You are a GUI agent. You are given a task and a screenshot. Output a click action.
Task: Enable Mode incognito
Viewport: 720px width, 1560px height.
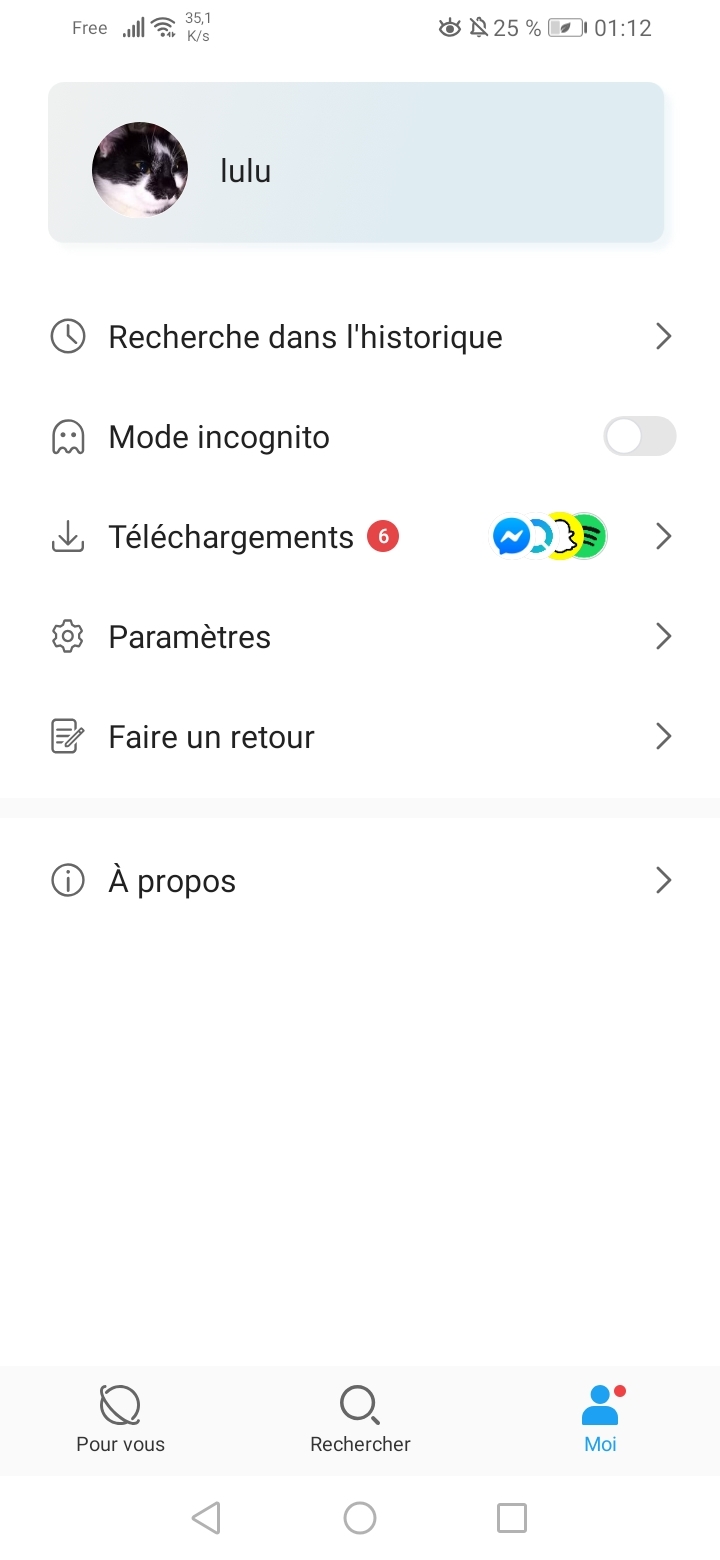click(639, 436)
